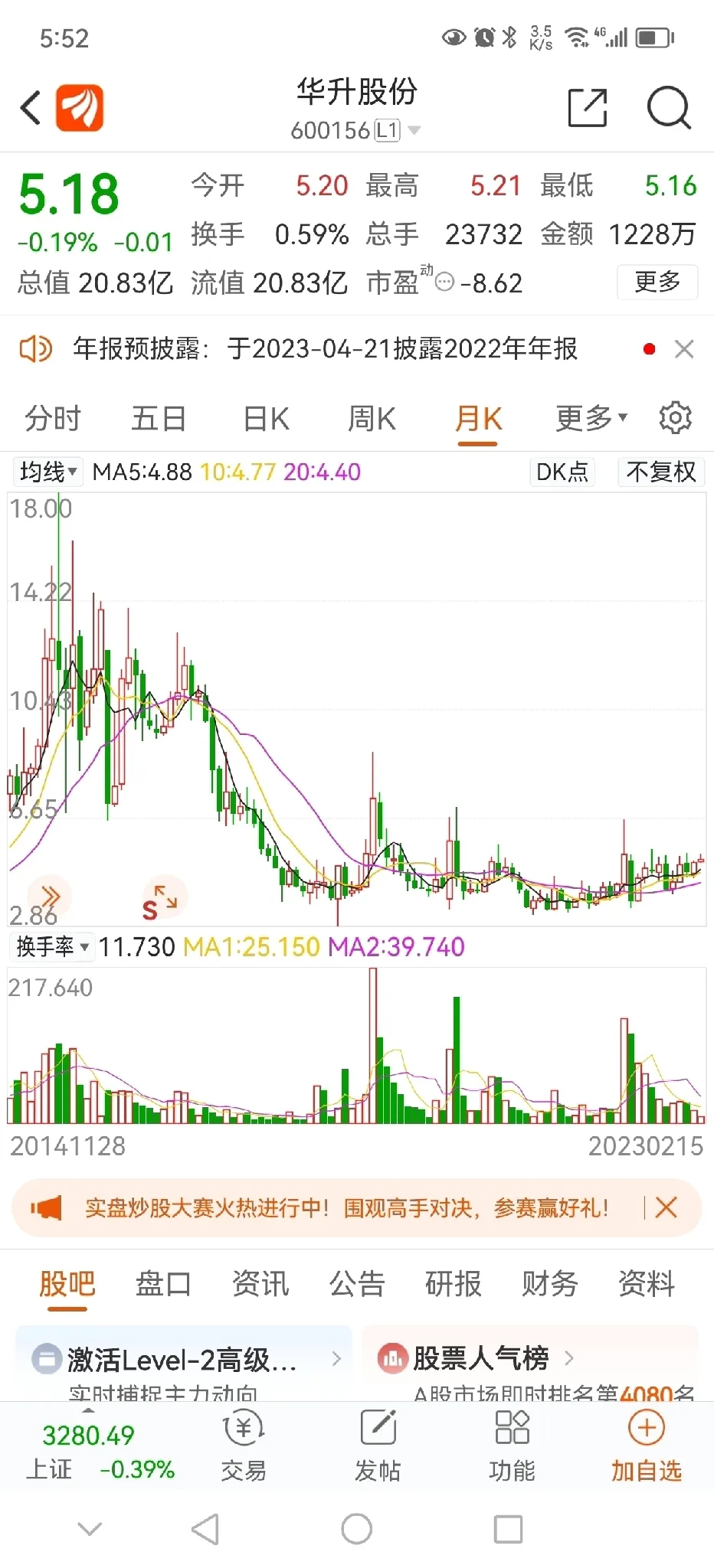This screenshot has width=714, height=1568.
Task: Toggle the DK点 indicator
Action: [x=562, y=472]
